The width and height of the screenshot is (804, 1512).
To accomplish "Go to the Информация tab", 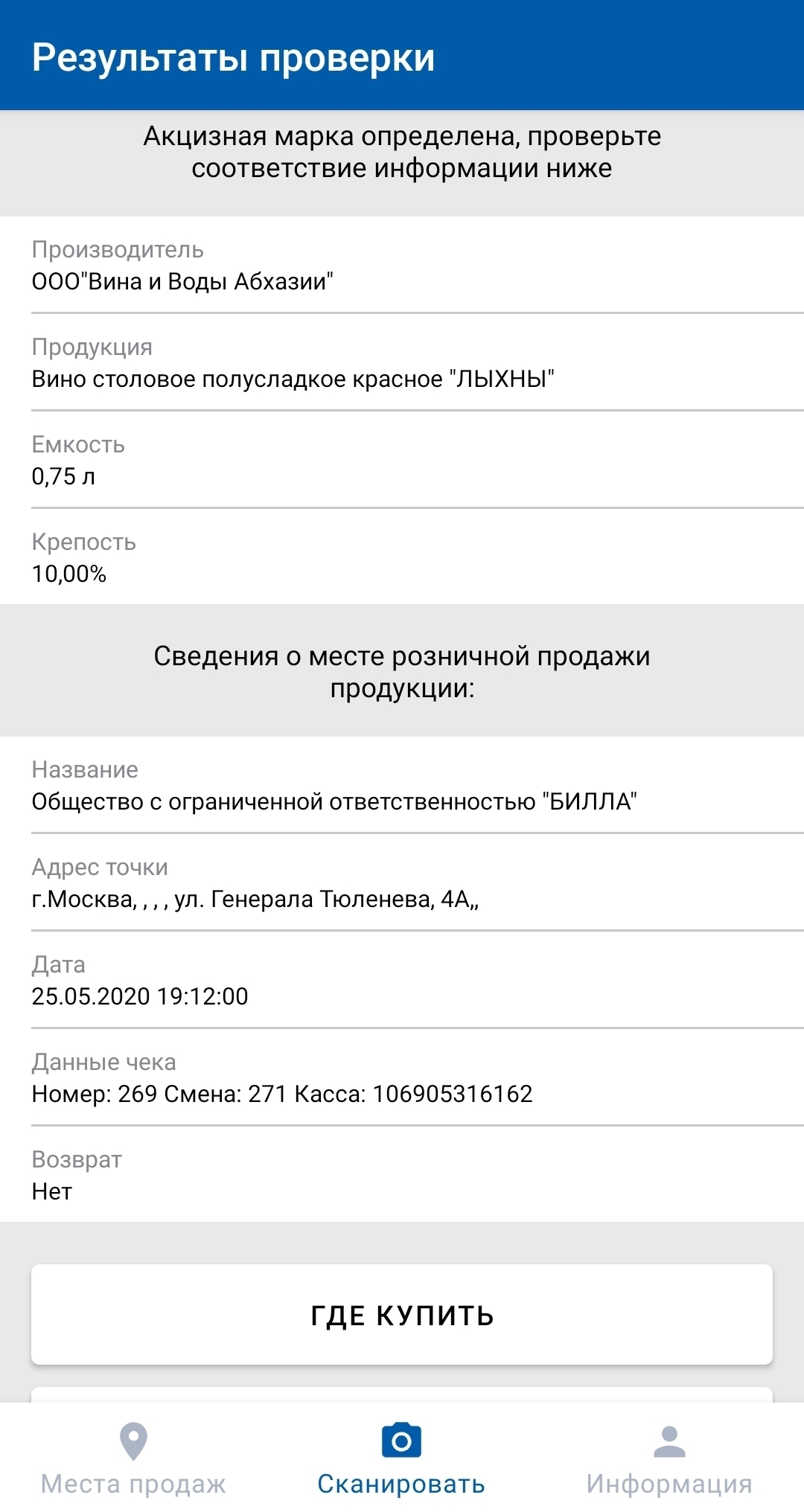I will click(670, 1458).
